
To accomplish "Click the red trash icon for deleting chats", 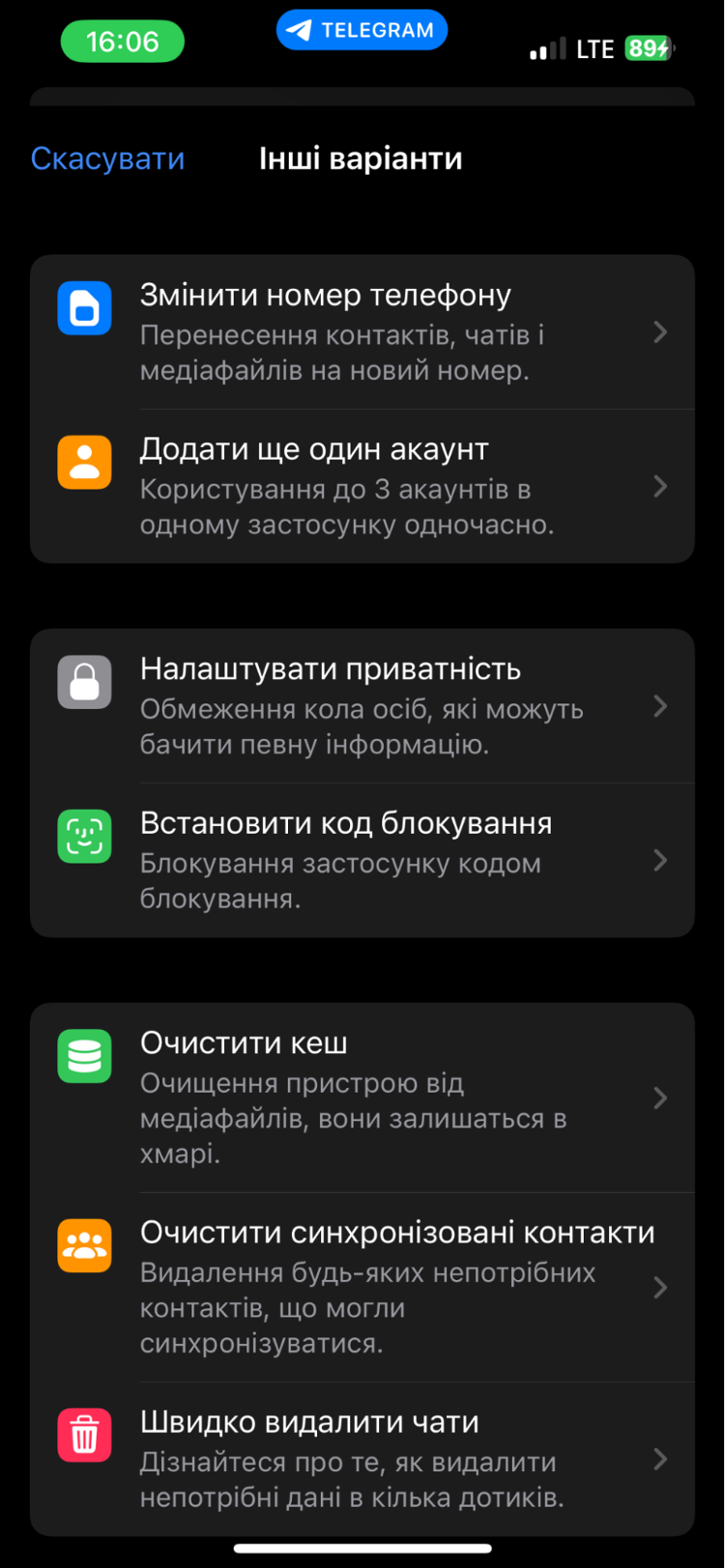I will (x=84, y=1435).
